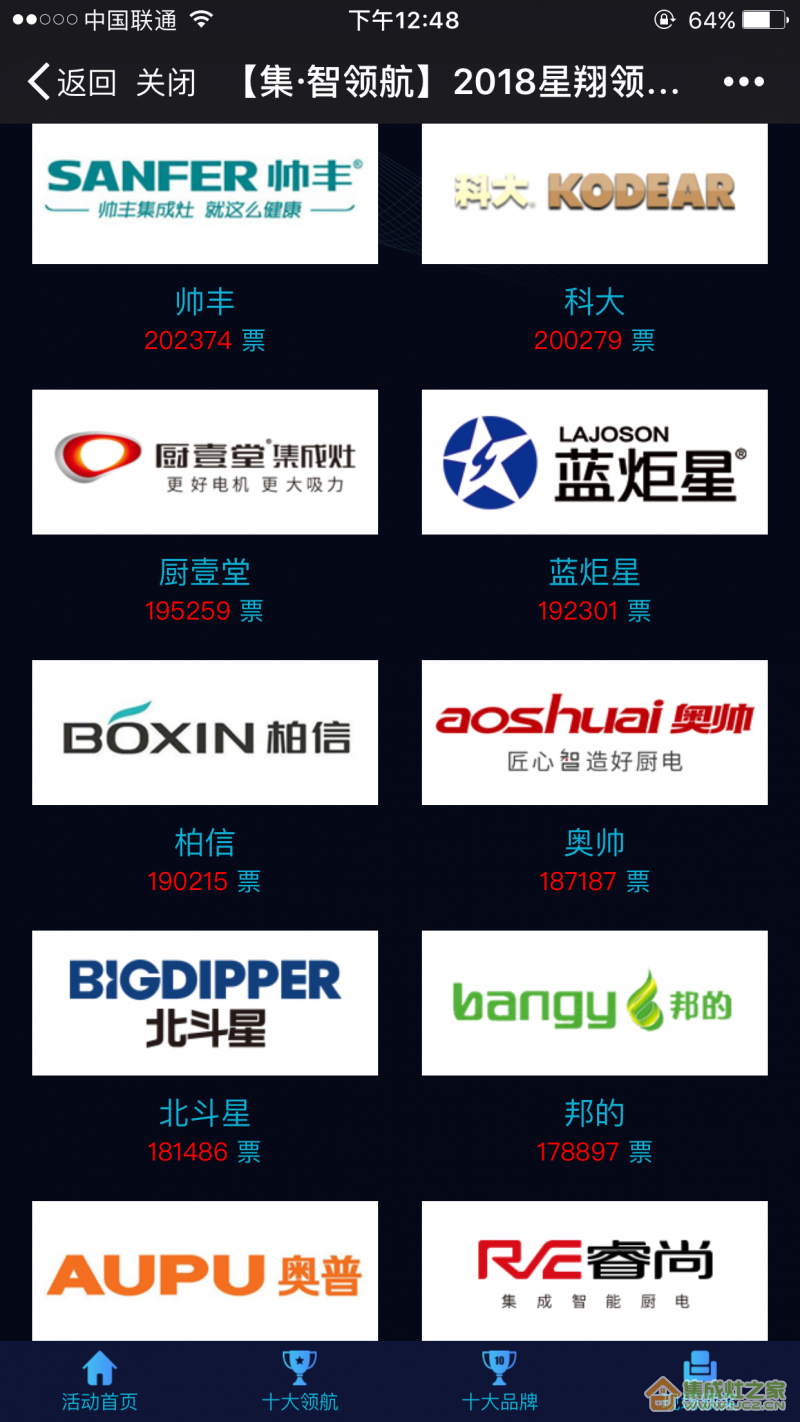The height and width of the screenshot is (1422, 800).
Task: Switch to the 活动首页 tab
Action: (100, 1382)
